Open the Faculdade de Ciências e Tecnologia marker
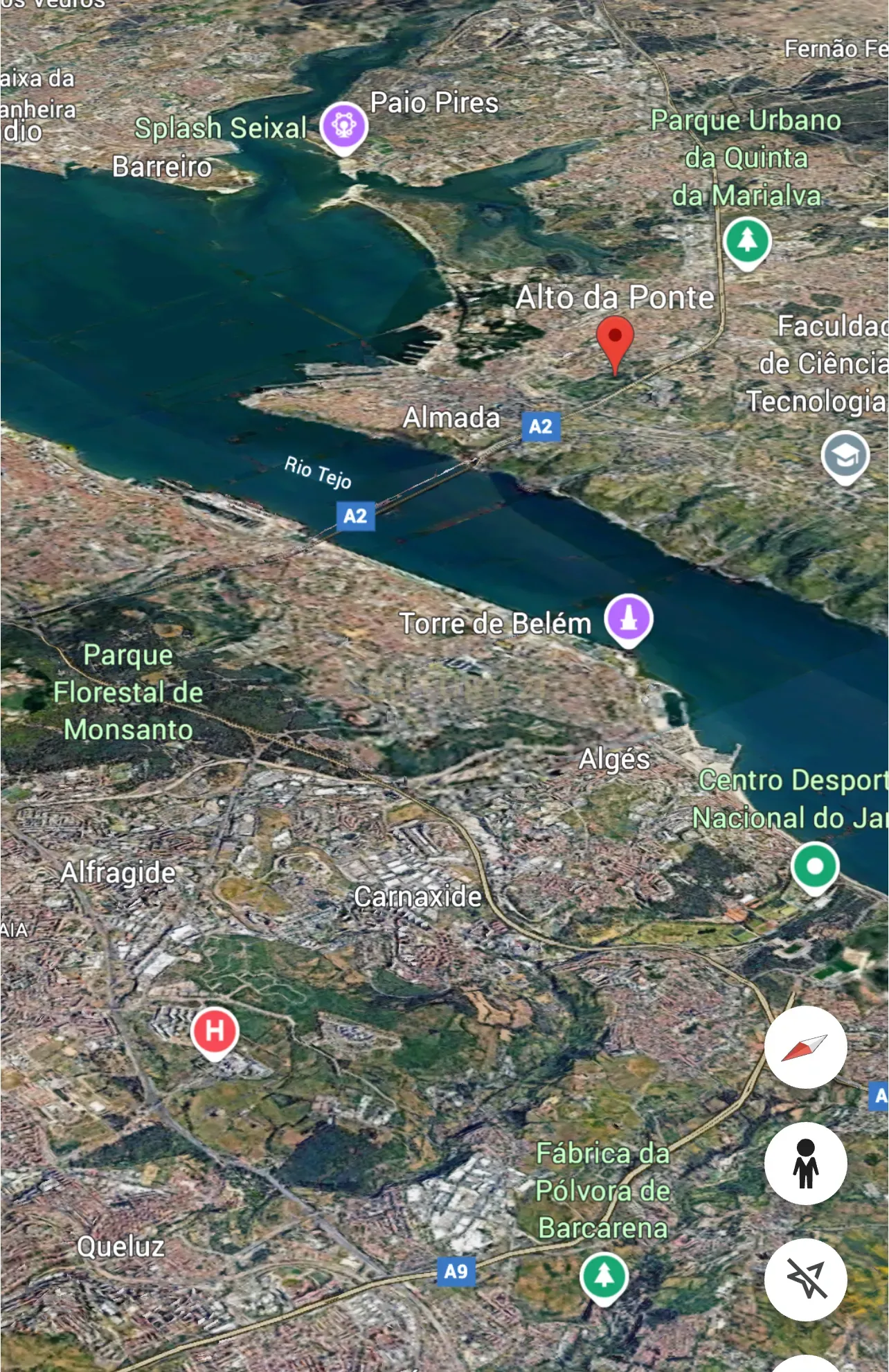Screen dimensions: 889x1372 coord(845,456)
